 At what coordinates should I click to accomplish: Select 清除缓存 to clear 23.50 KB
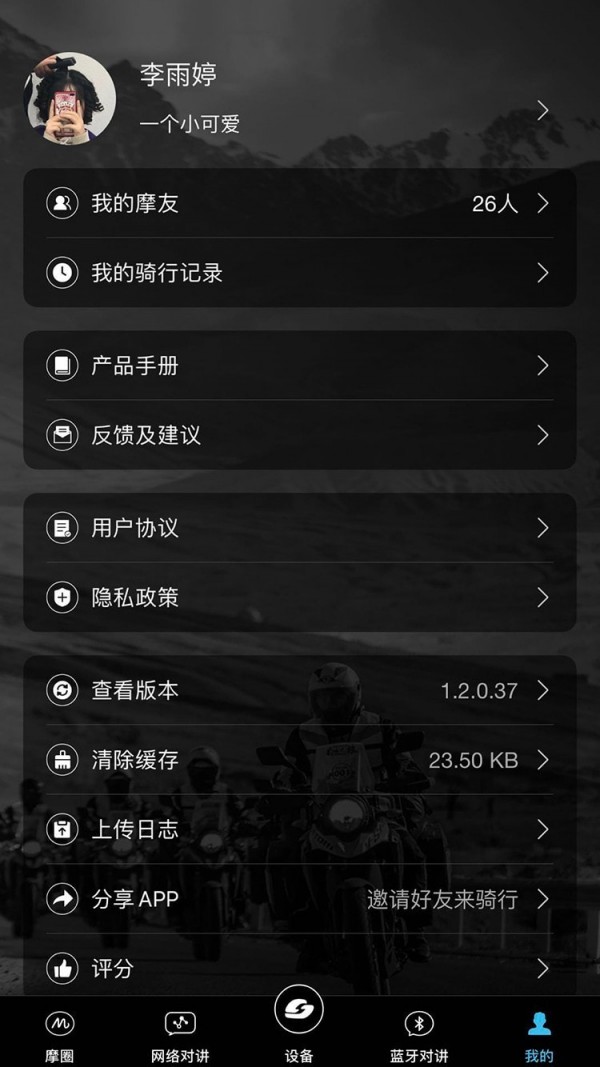pos(299,760)
